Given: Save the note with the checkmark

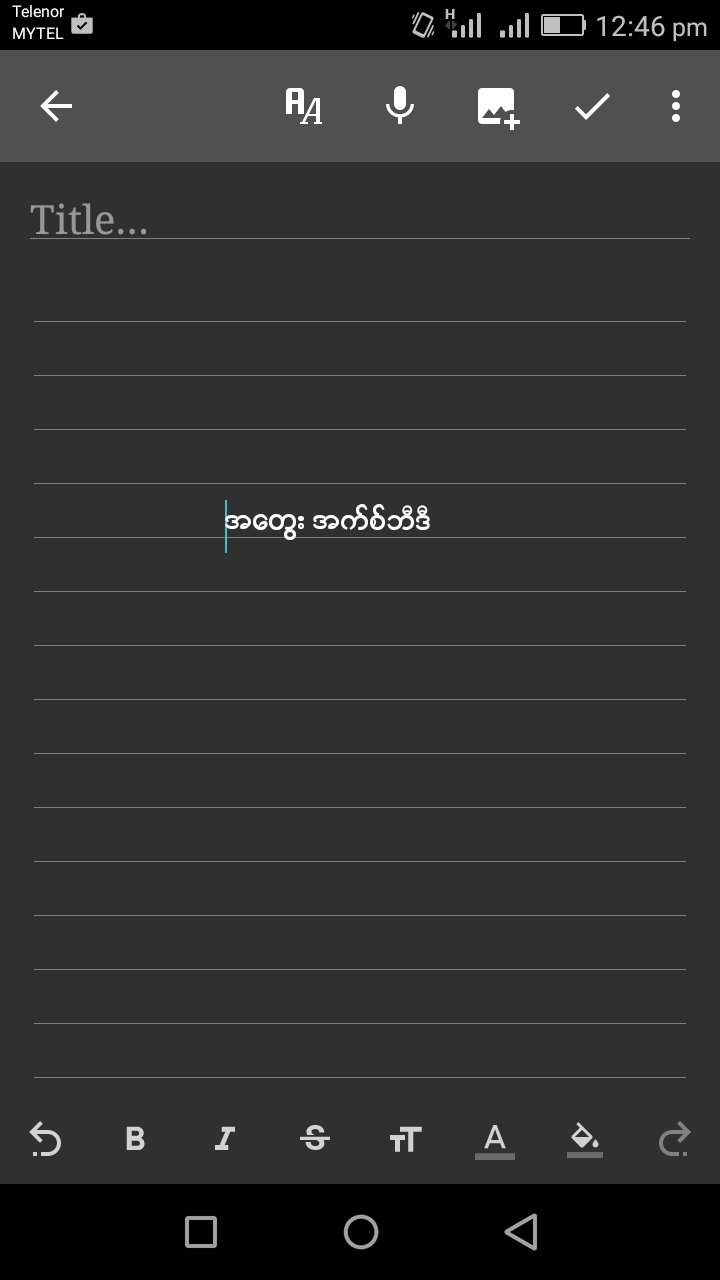Looking at the screenshot, I should [x=592, y=106].
